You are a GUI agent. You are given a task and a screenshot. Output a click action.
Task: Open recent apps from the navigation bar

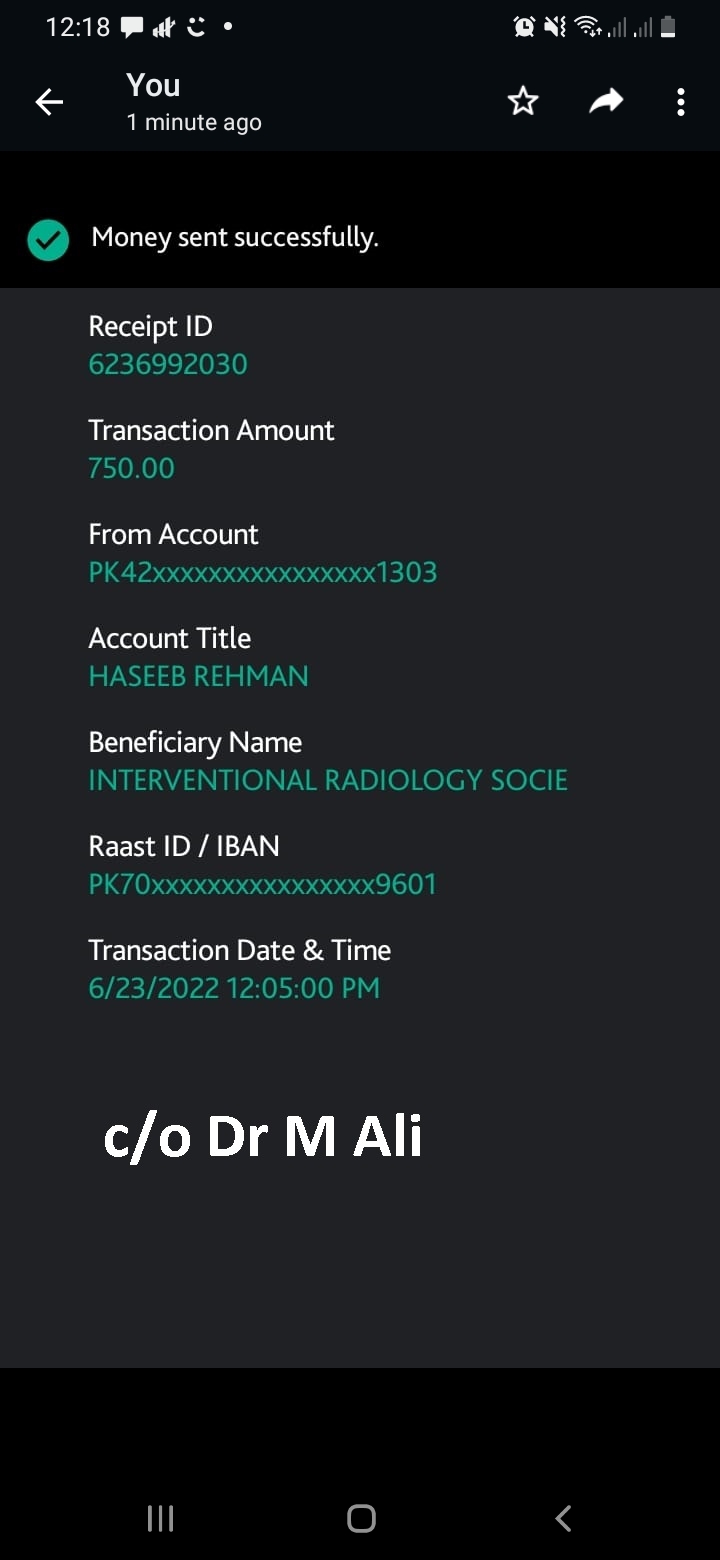tap(160, 1518)
